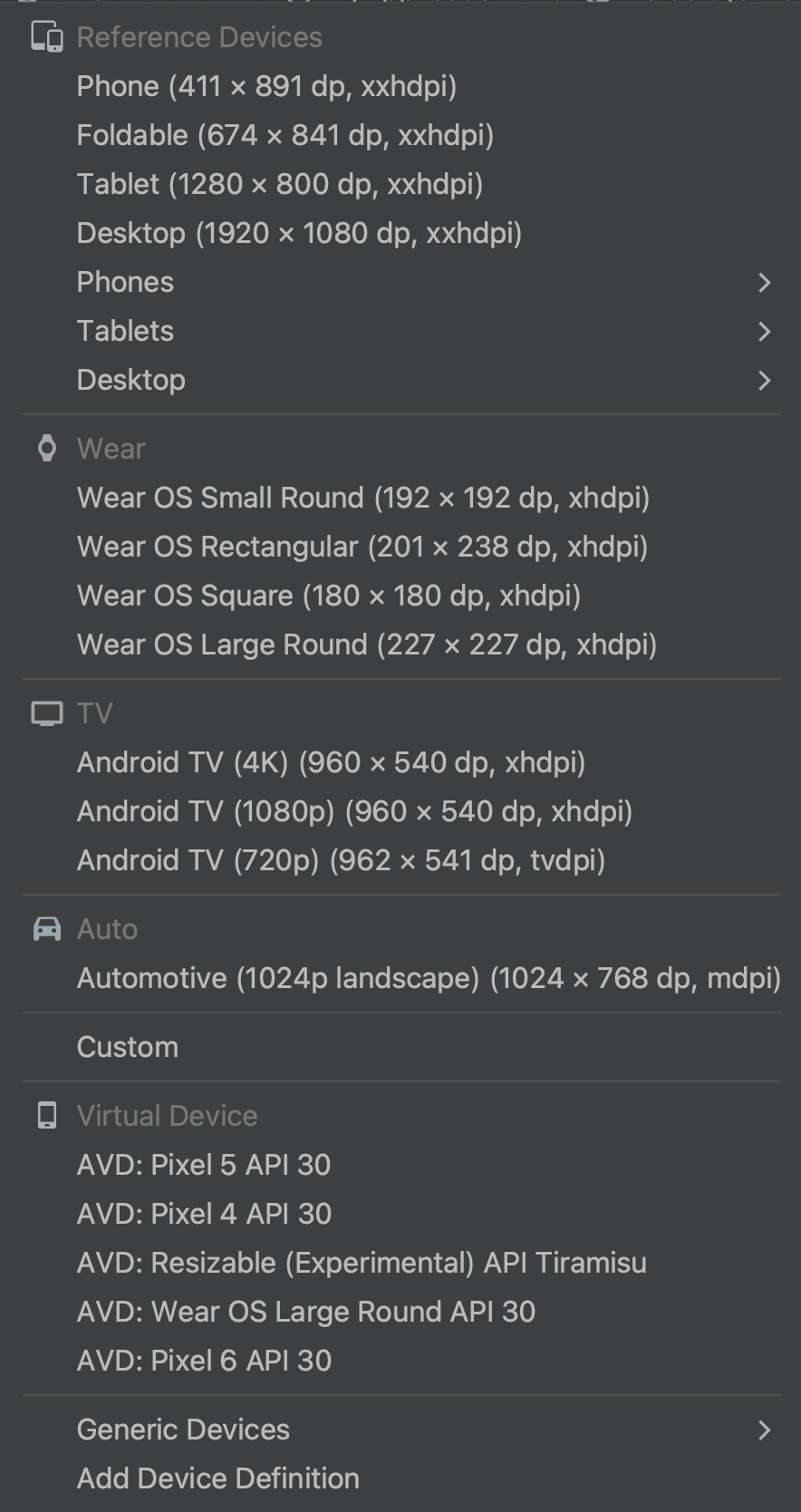
Task: Click the Wear watch icon
Action: pos(46,448)
